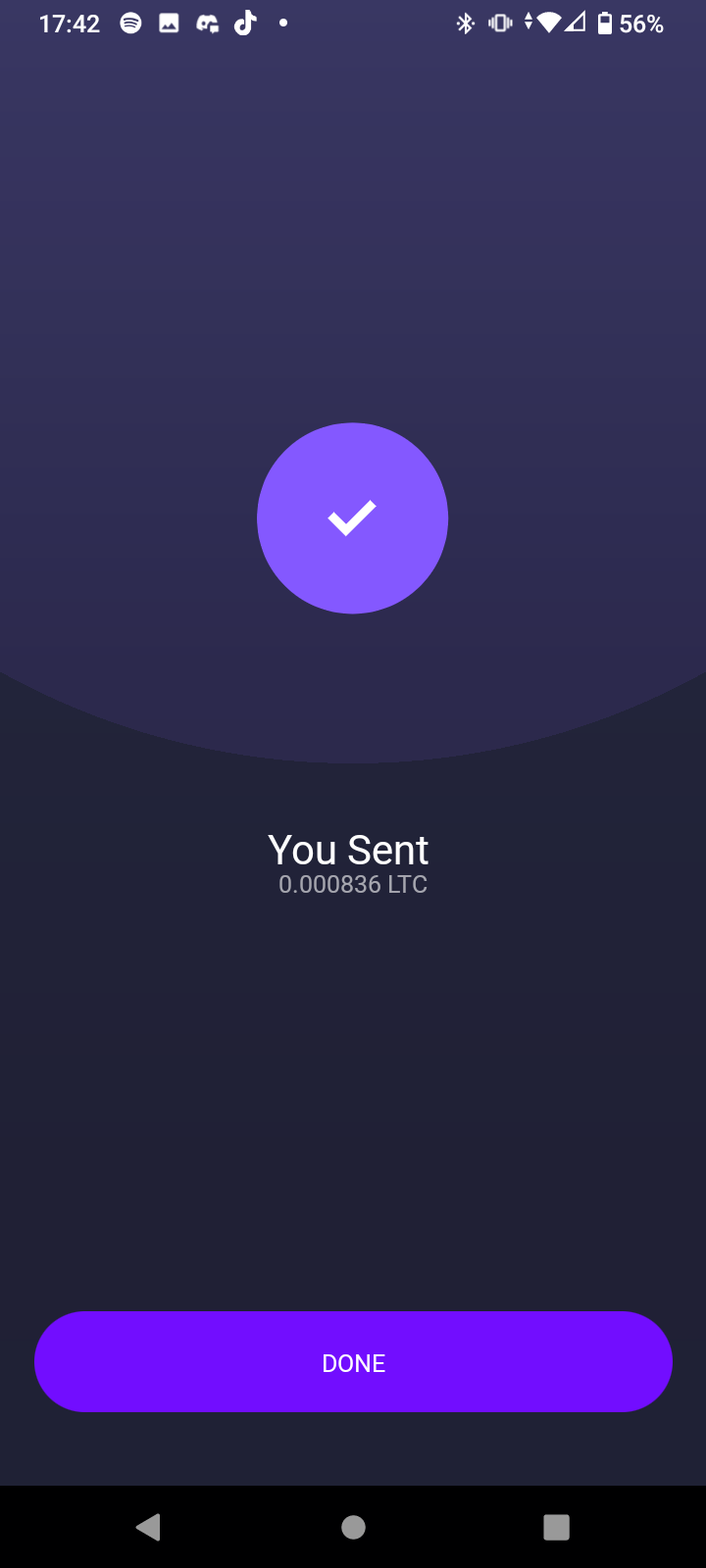This screenshot has width=706, height=1568.
Task: Go back with the system back arrow
Action: click(x=149, y=1527)
